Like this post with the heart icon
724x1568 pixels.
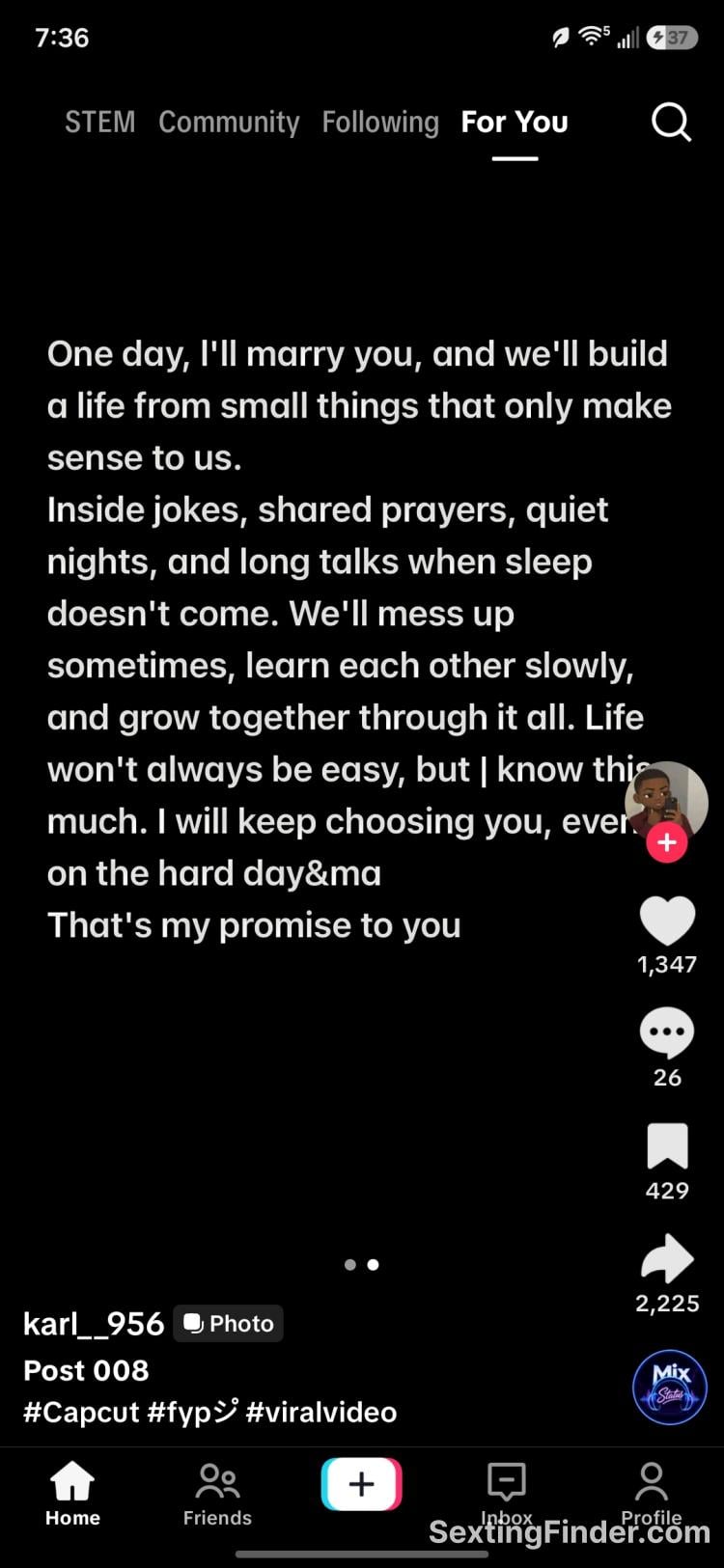point(667,921)
